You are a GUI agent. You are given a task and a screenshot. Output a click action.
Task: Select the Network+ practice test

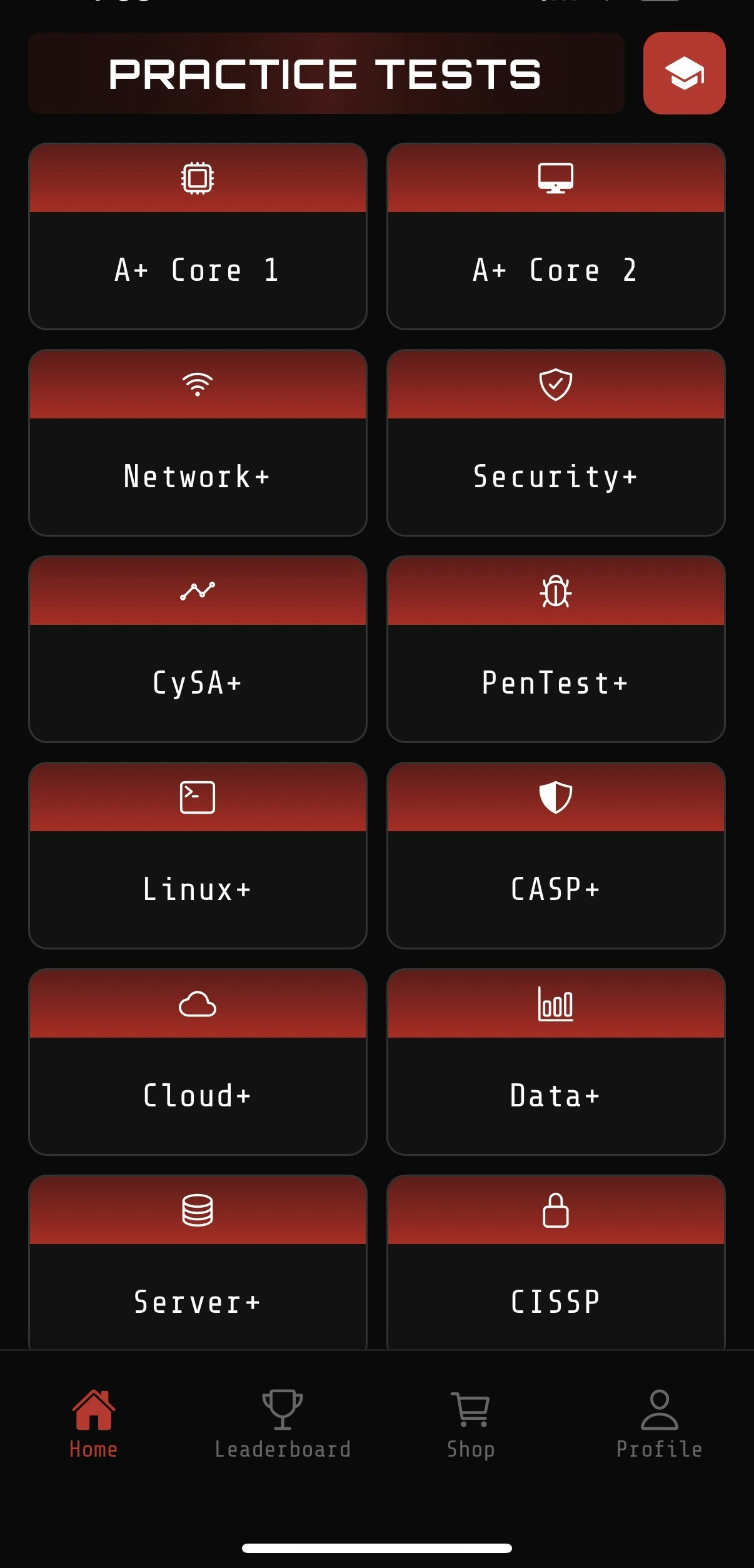click(198, 443)
